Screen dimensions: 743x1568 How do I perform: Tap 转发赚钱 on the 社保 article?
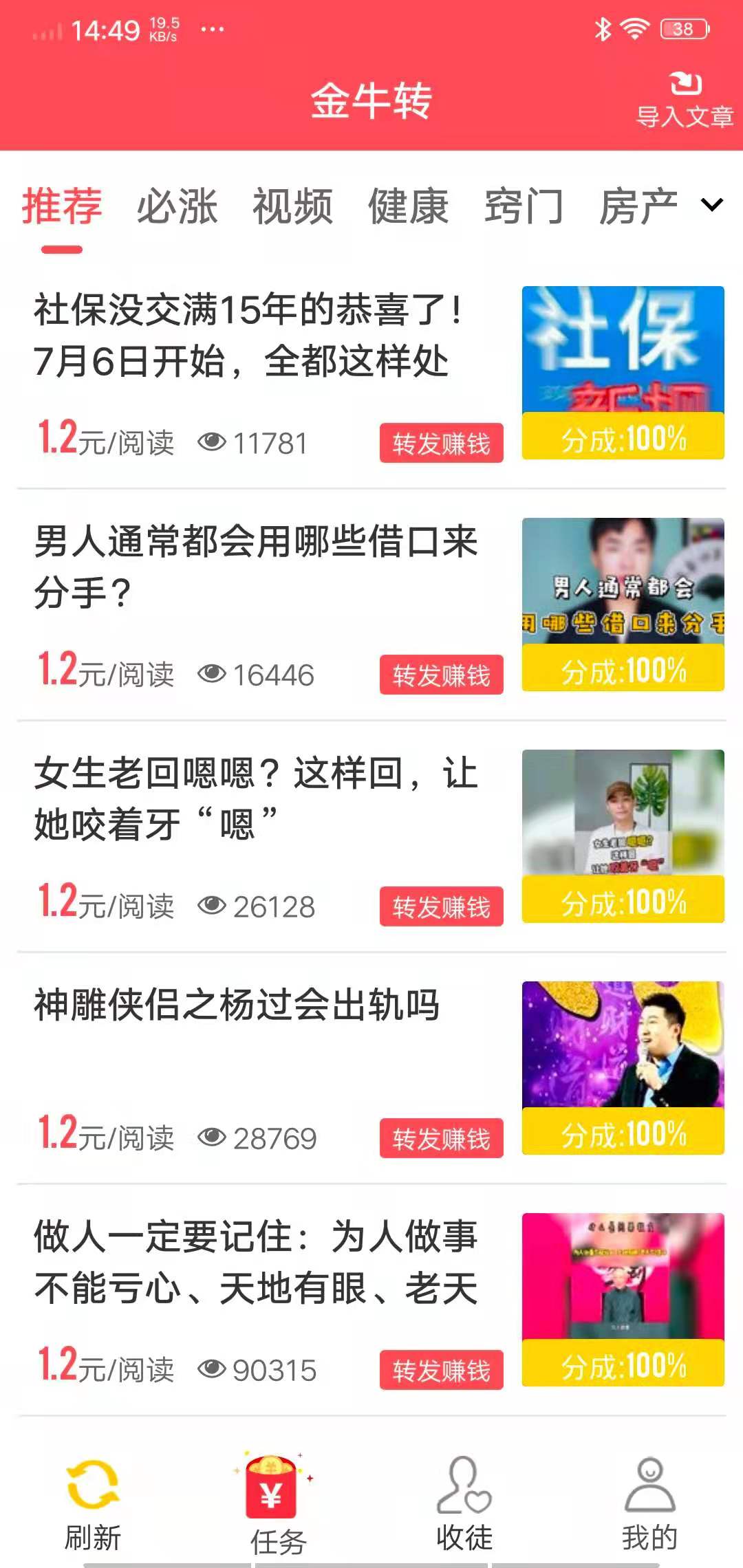point(441,444)
